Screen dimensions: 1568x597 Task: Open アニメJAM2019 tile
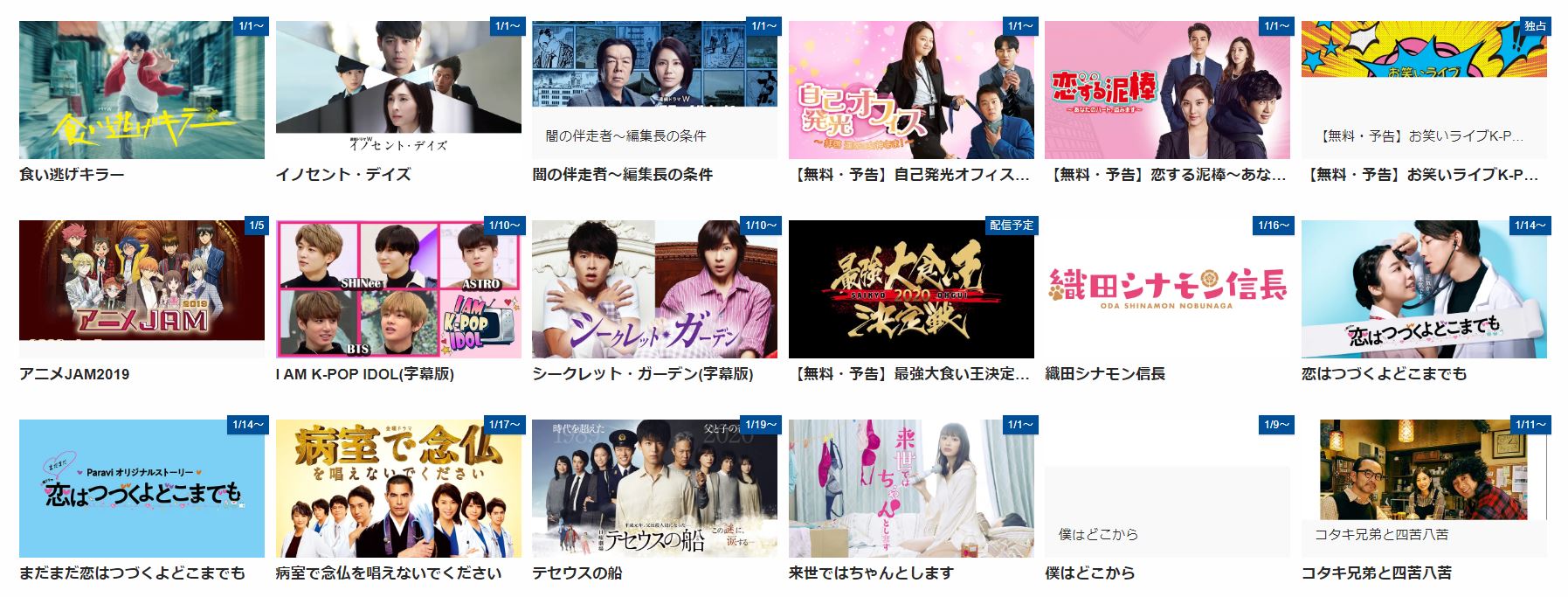(x=142, y=289)
